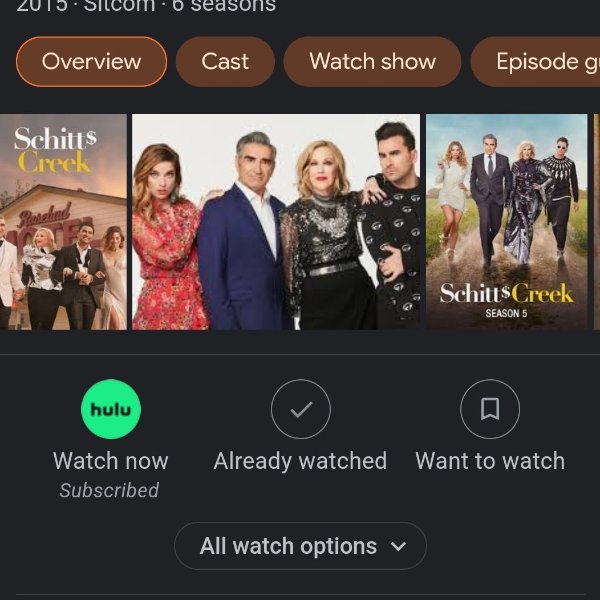This screenshot has width=600, height=600.
Task: Open the cast group photo image
Action: pyautogui.click(x=276, y=222)
